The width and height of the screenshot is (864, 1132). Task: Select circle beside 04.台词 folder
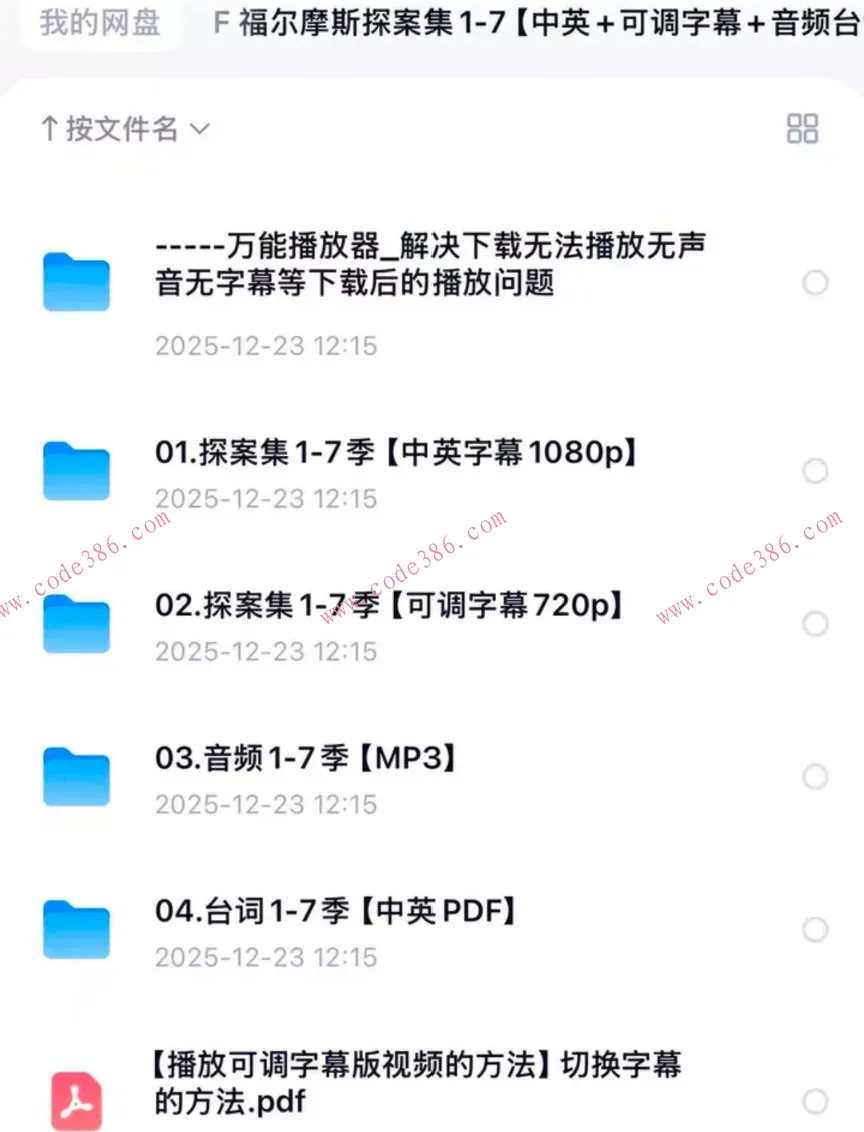coord(815,929)
